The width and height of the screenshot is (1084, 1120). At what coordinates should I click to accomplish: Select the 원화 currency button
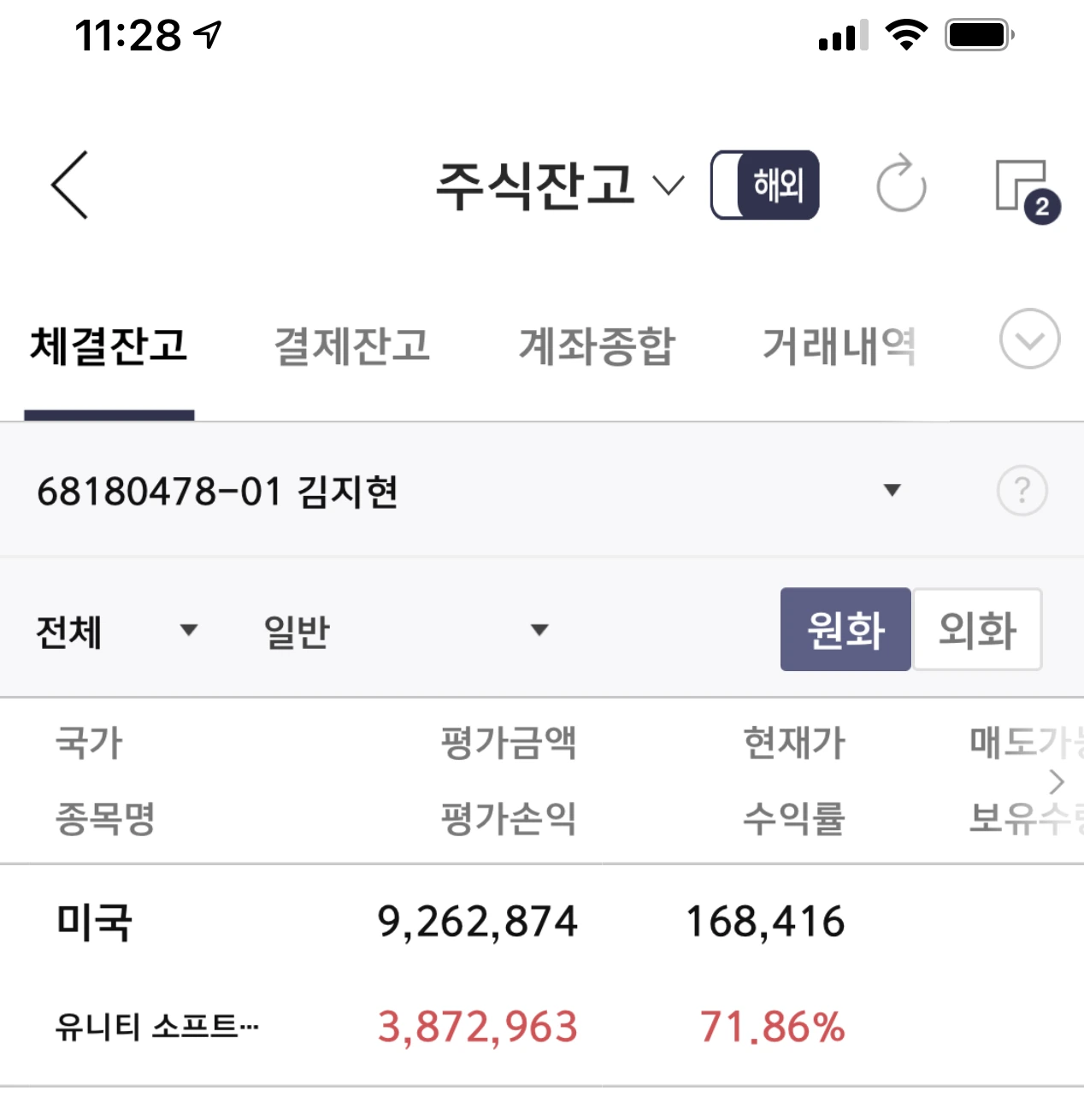845,629
